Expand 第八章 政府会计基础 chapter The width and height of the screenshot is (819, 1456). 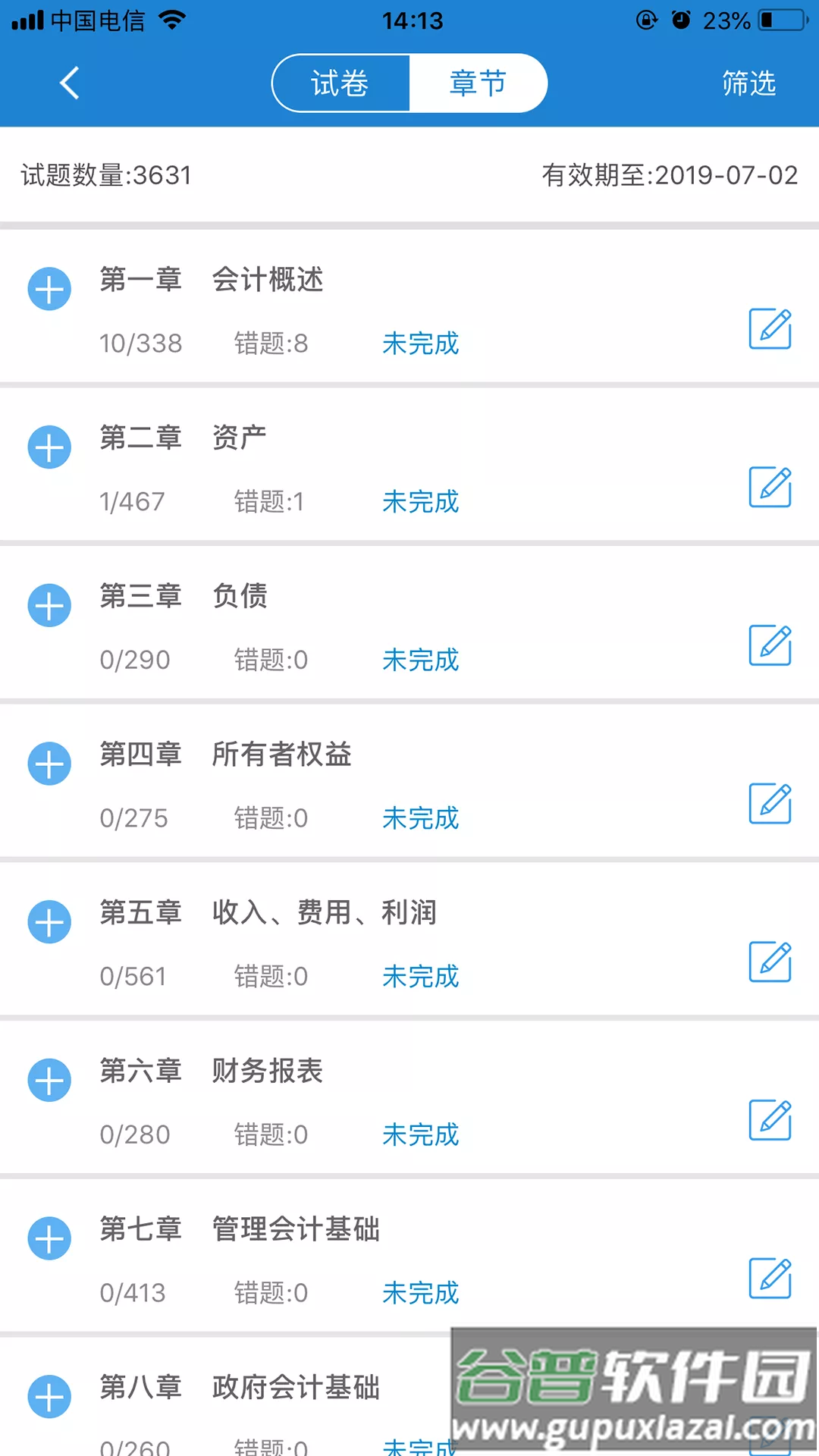tap(49, 1397)
